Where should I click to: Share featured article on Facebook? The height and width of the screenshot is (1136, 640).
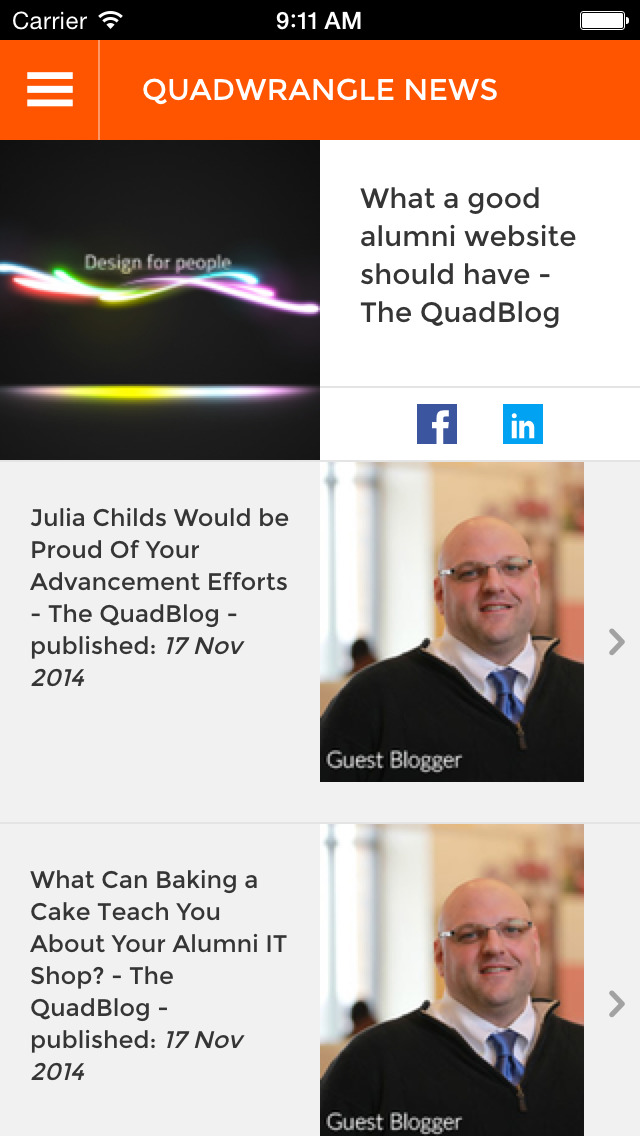pyautogui.click(x=436, y=424)
